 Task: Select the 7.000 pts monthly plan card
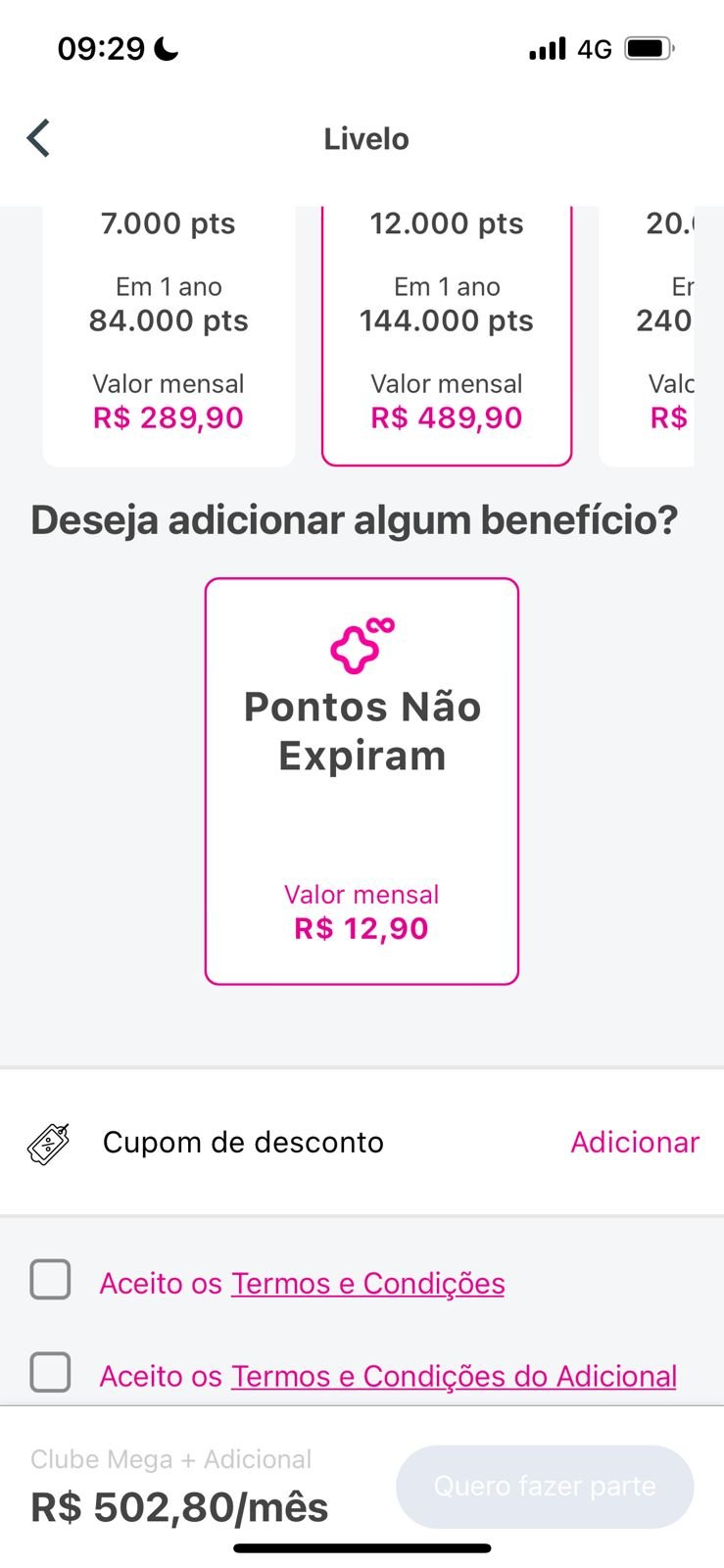click(x=169, y=336)
